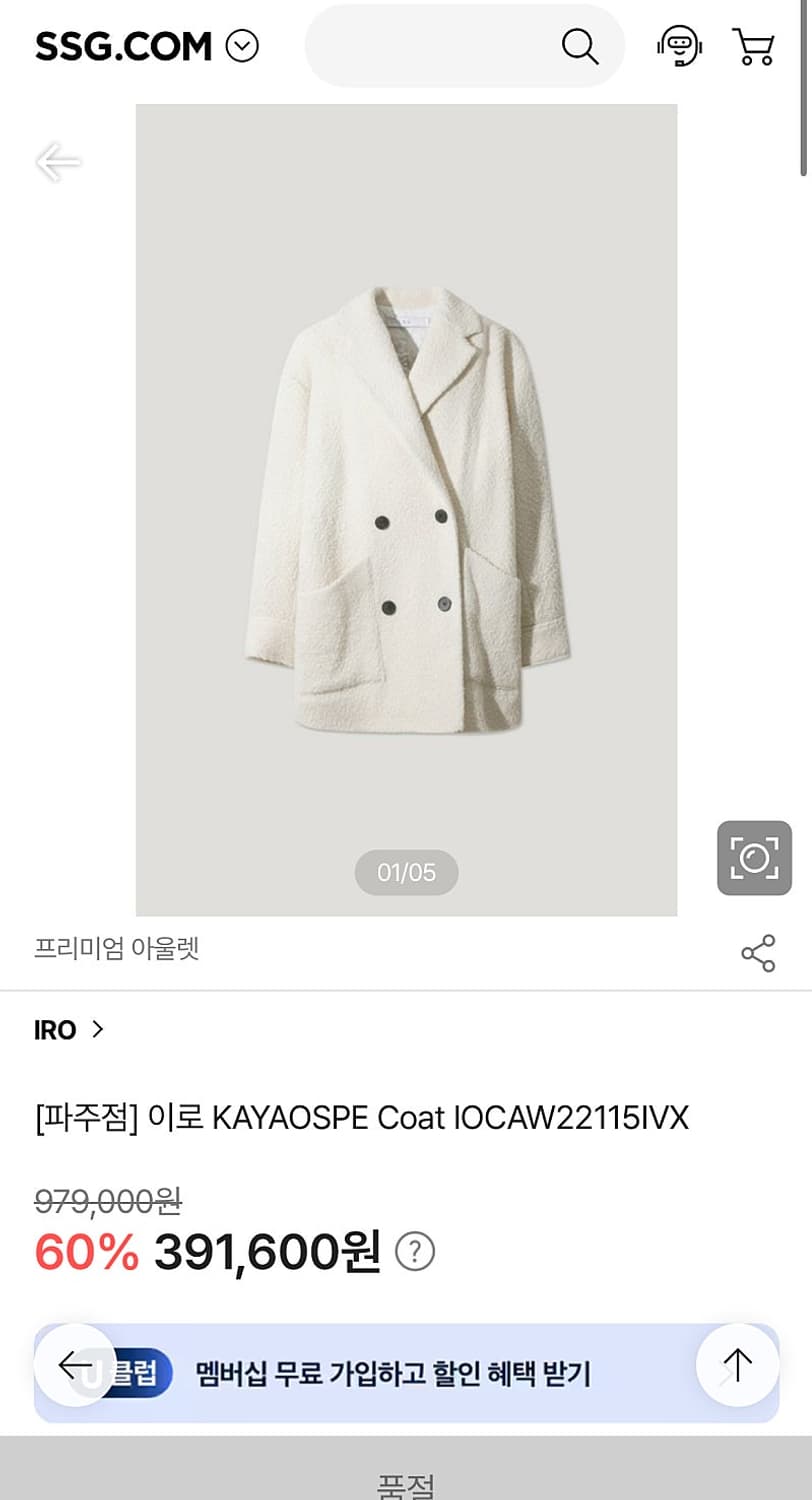Screen dimensions: 812x1500
Task: Click the chatbot customer service icon
Action: pyautogui.click(x=680, y=46)
